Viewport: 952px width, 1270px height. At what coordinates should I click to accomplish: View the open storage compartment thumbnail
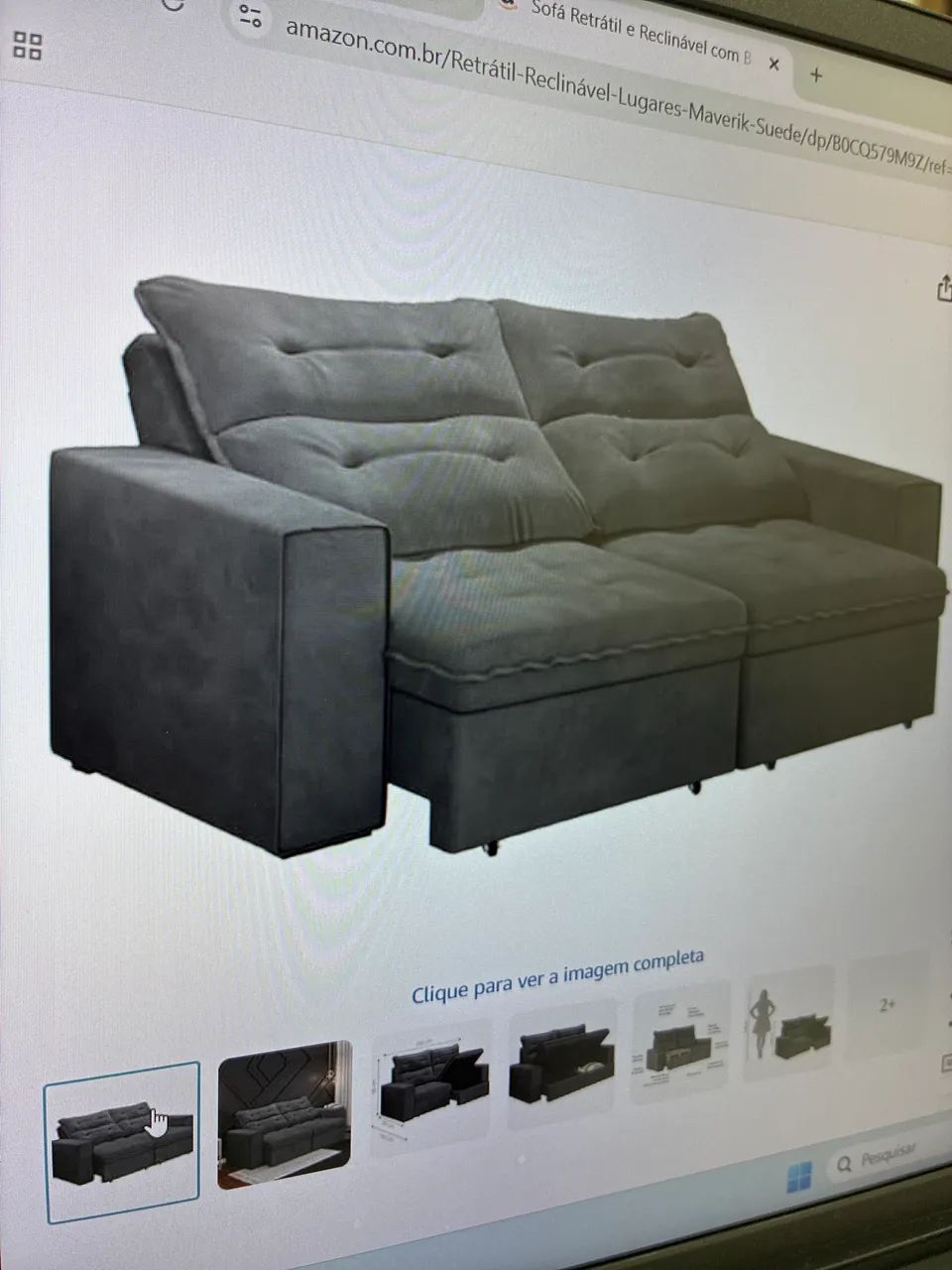(561, 1054)
